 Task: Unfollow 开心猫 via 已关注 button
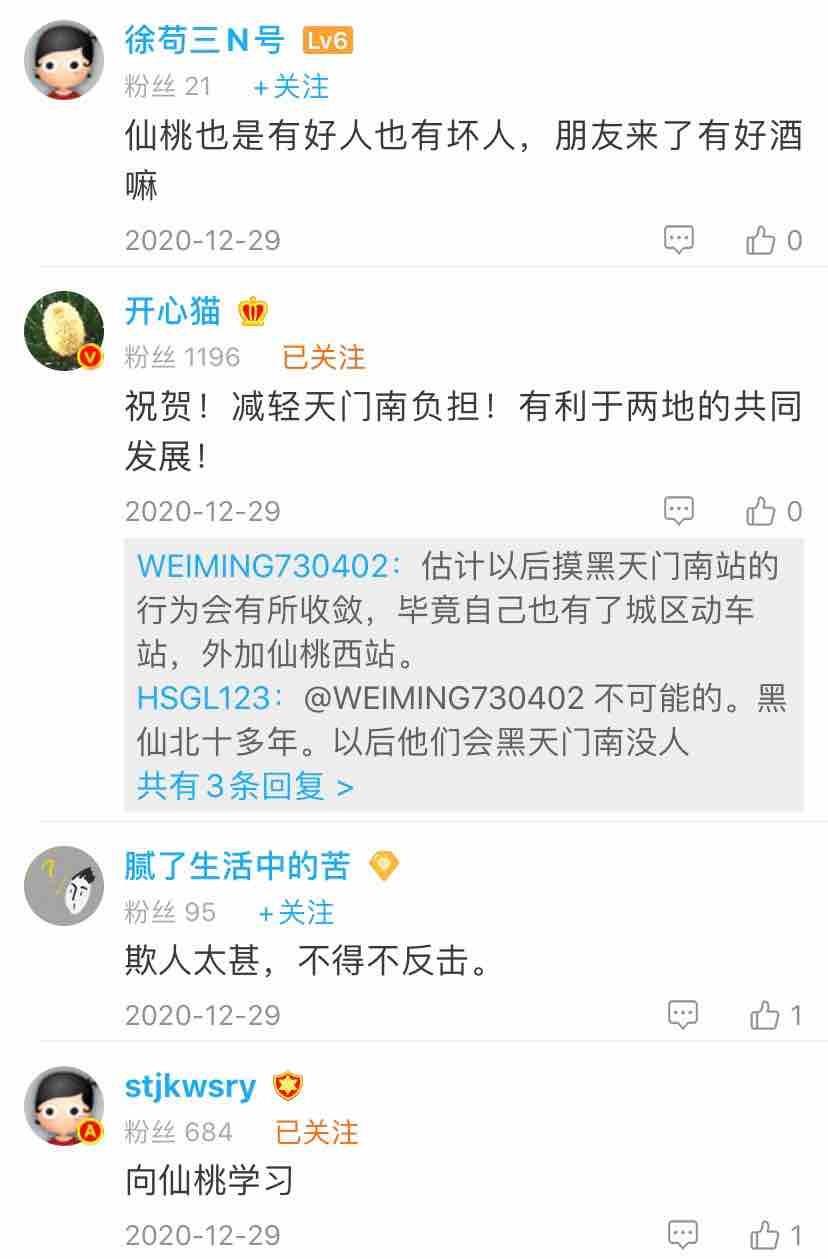[324, 357]
